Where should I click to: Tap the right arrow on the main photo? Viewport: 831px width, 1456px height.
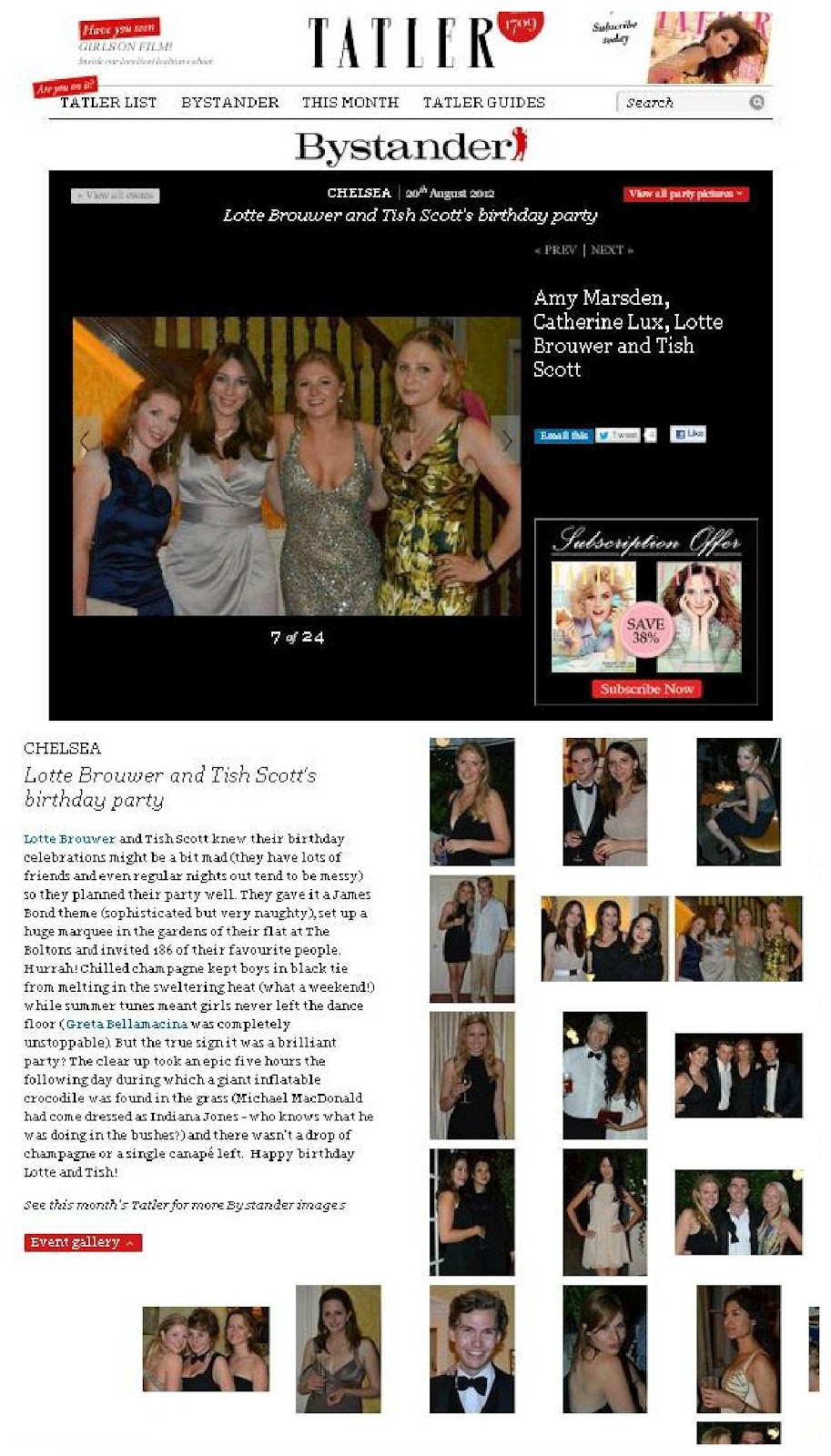pyautogui.click(x=508, y=441)
